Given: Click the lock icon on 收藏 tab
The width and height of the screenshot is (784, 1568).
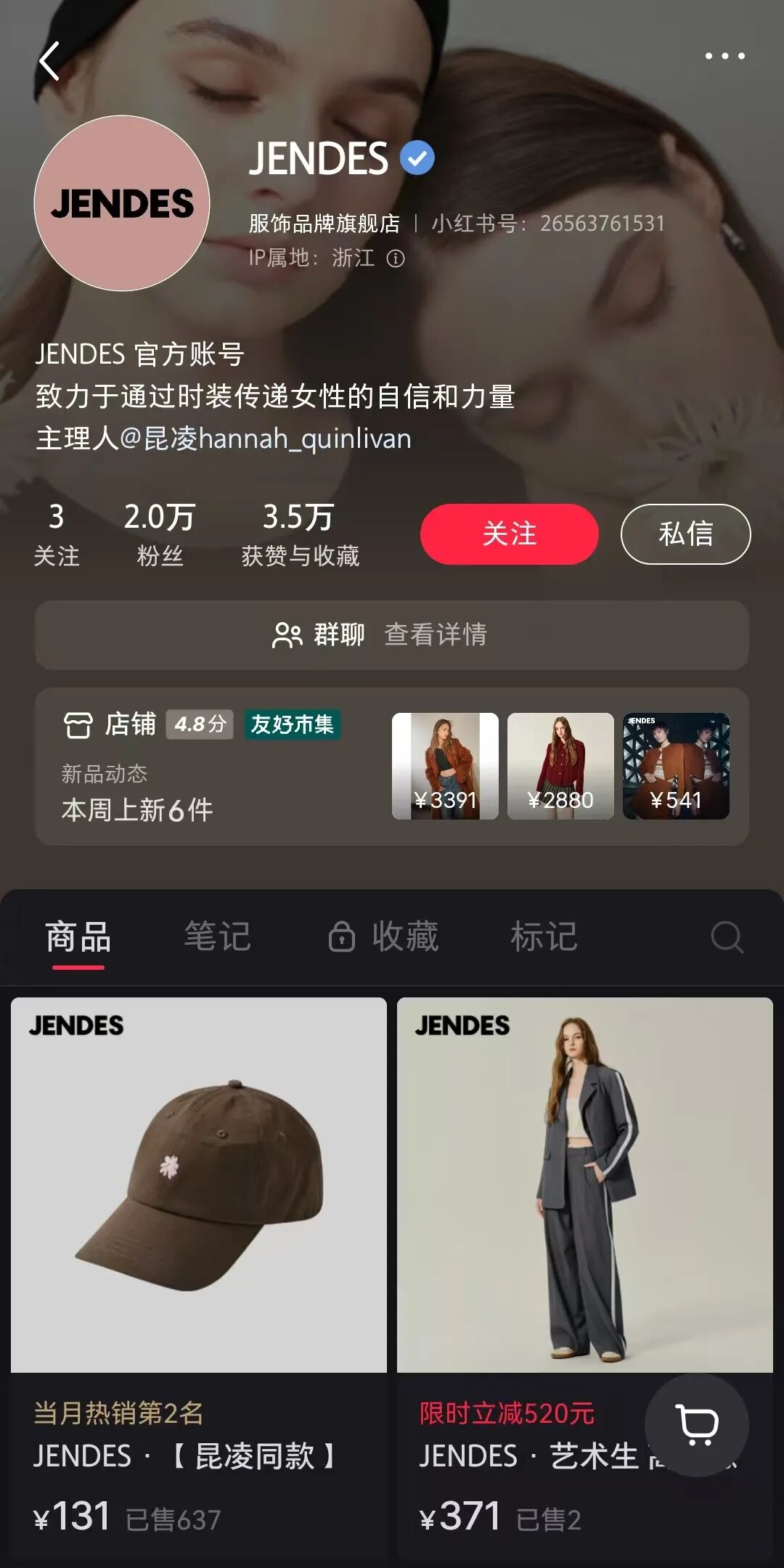Looking at the screenshot, I should (x=343, y=936).
